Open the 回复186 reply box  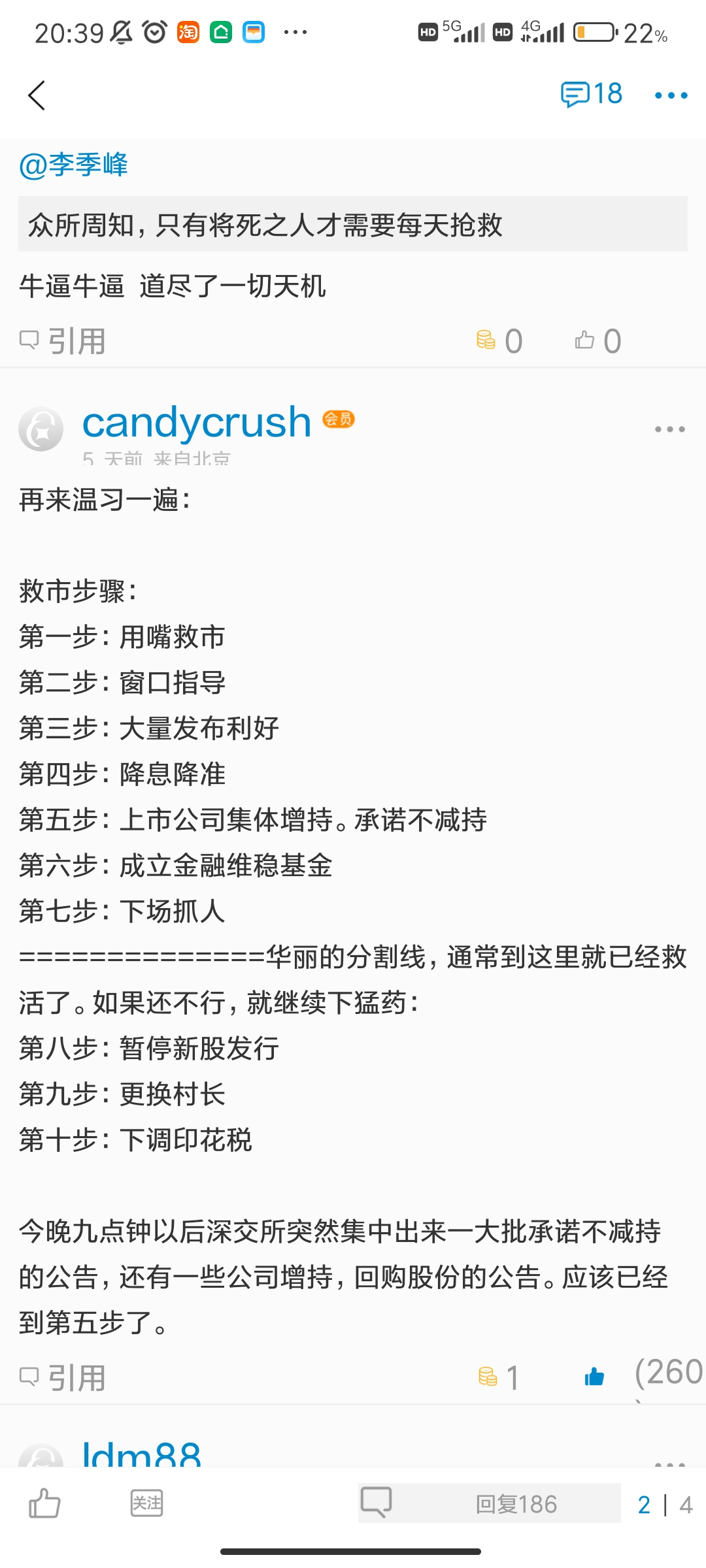489,1503
